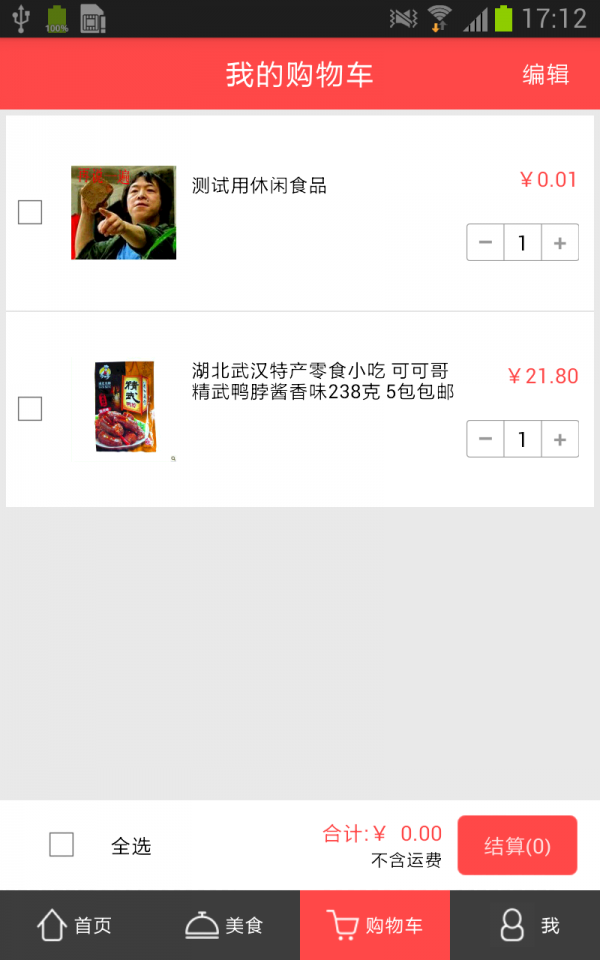Select the 湖北武汉特产零食小吃 item checkbox
600x960 pixels.
point(30,409)
